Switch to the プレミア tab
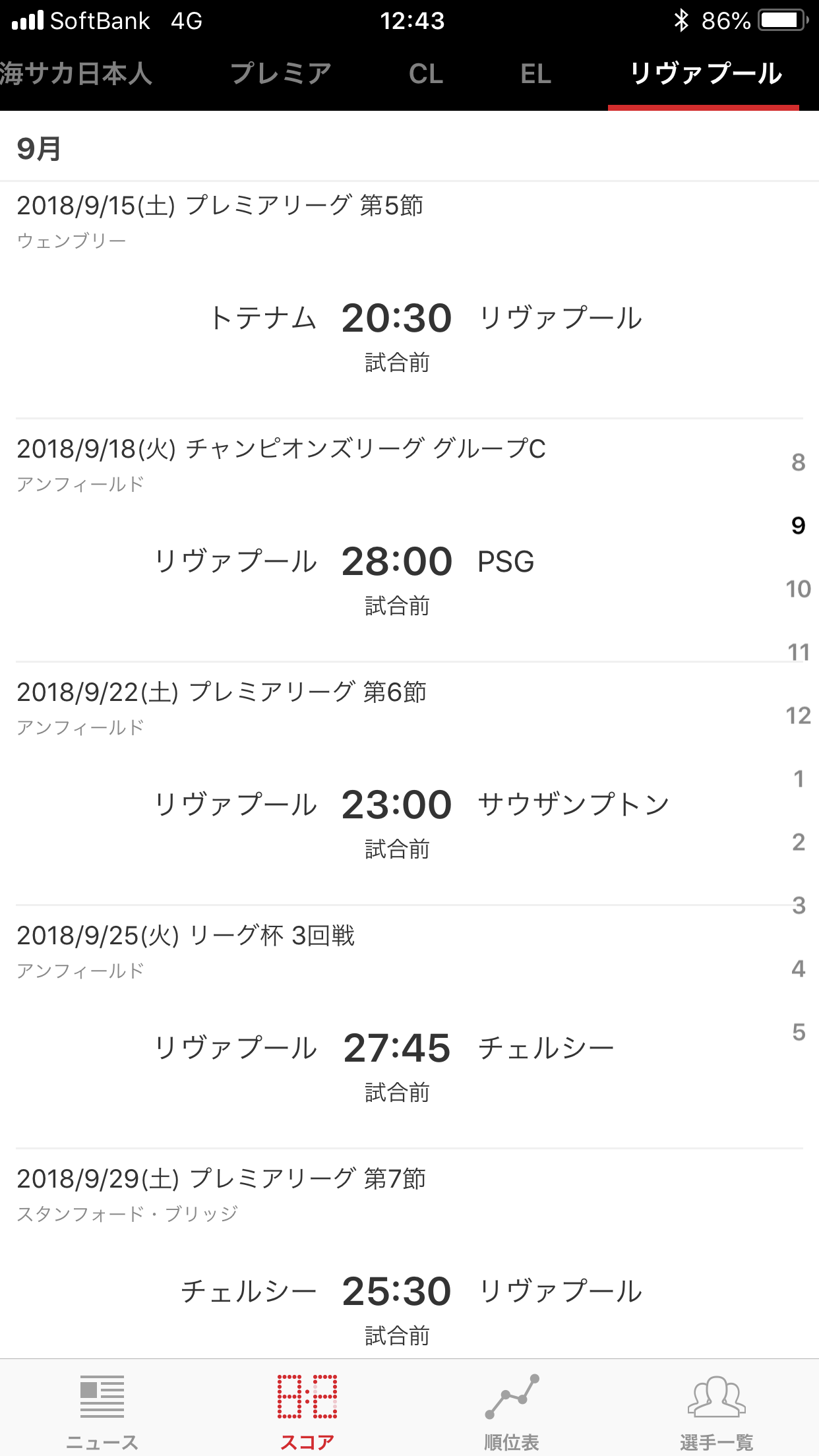This screenshot has width=819, height=1456. [280, 74]
